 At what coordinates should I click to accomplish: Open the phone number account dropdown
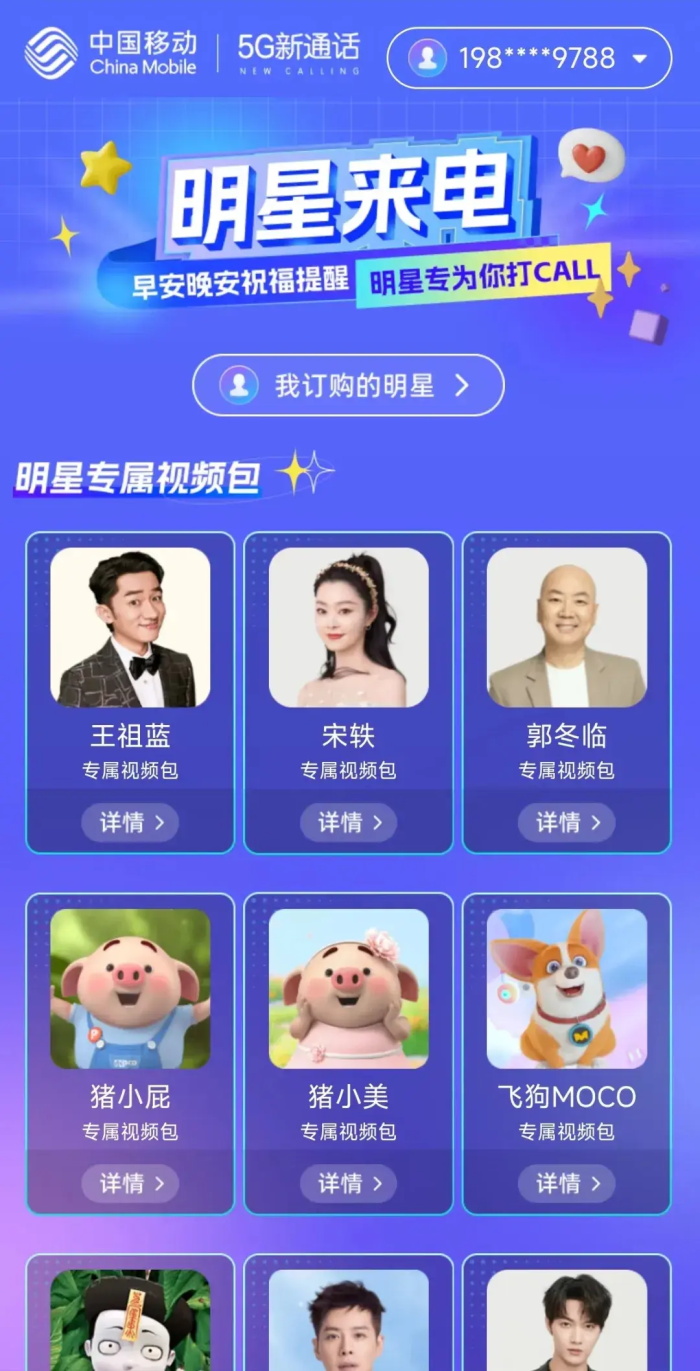point(529,58)
